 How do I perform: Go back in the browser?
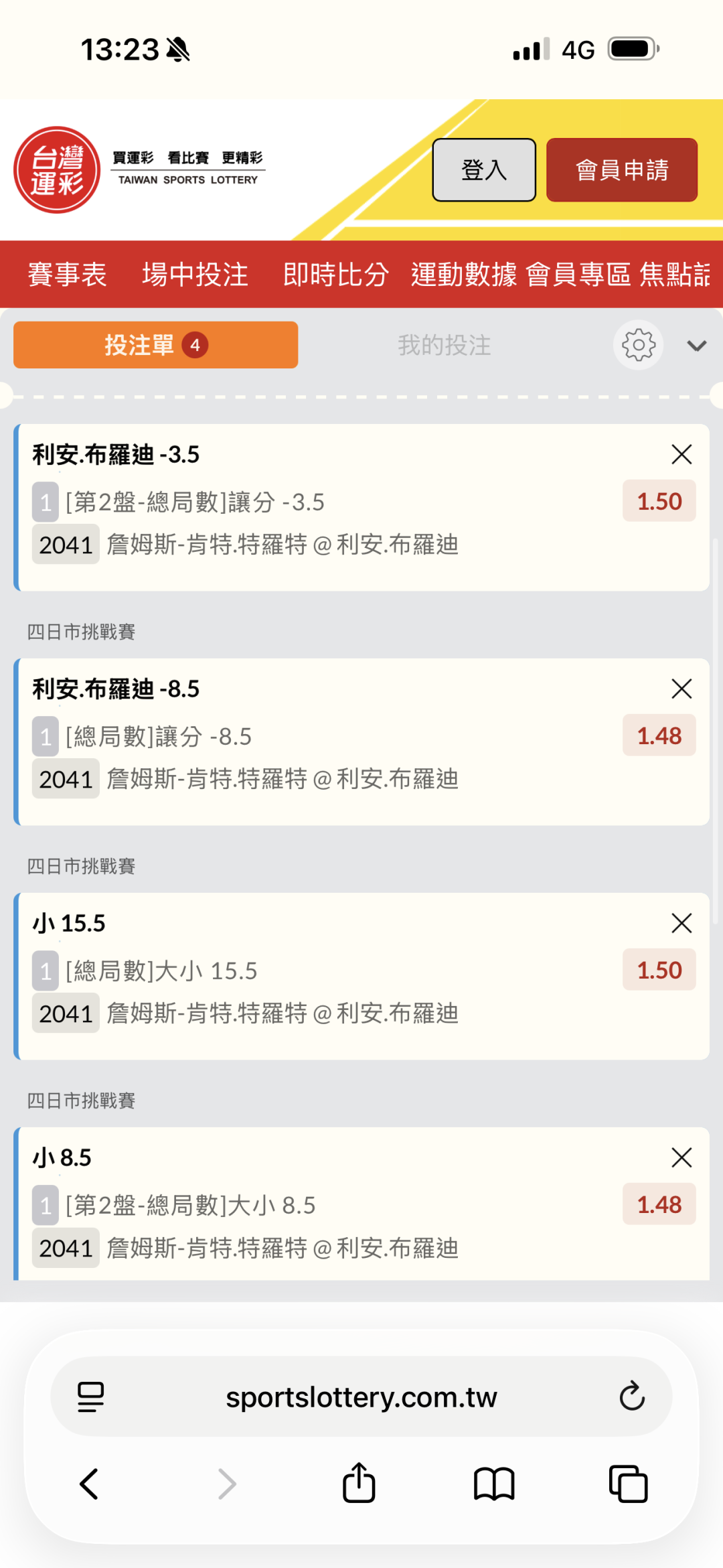tap(90, 1484)
